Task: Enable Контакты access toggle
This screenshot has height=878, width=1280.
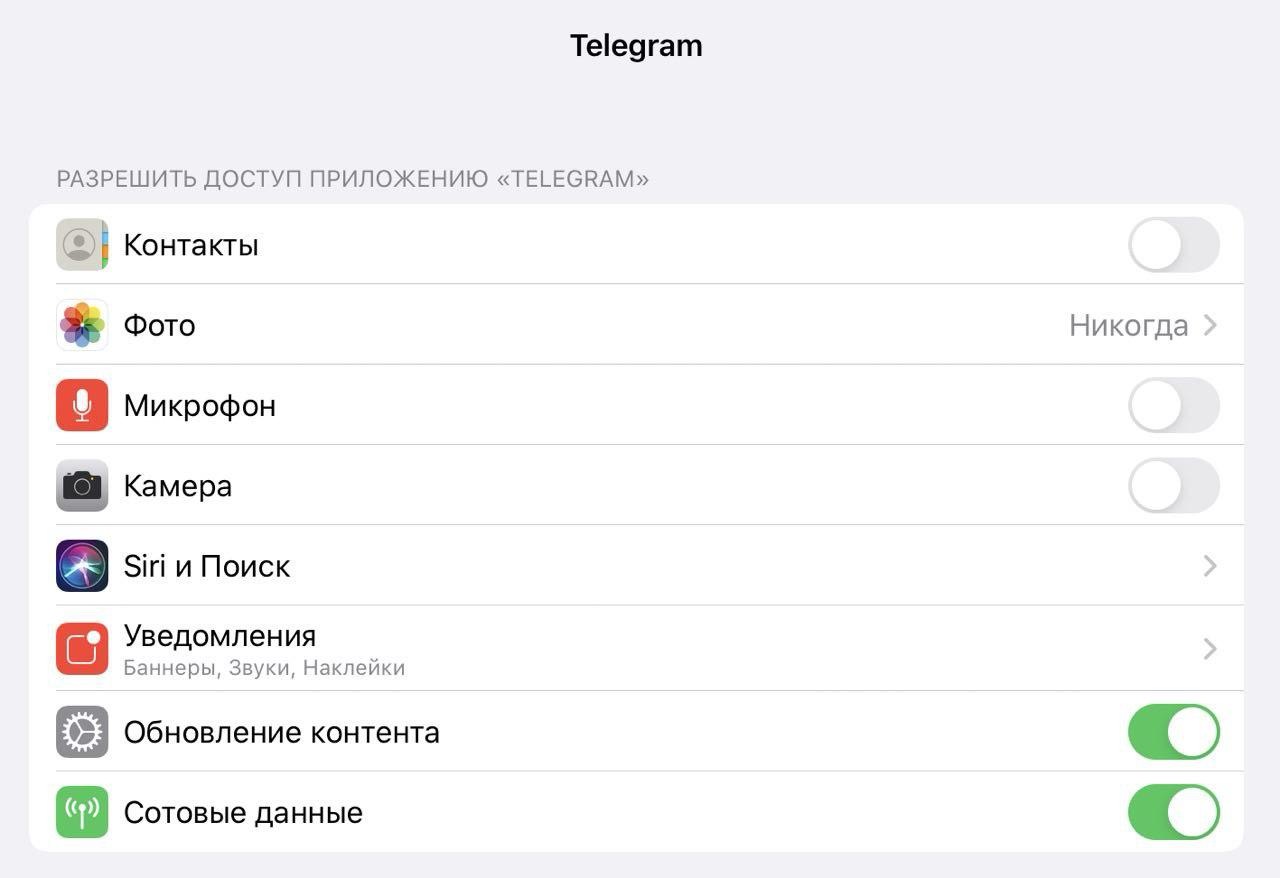Action: point(1173,245)
